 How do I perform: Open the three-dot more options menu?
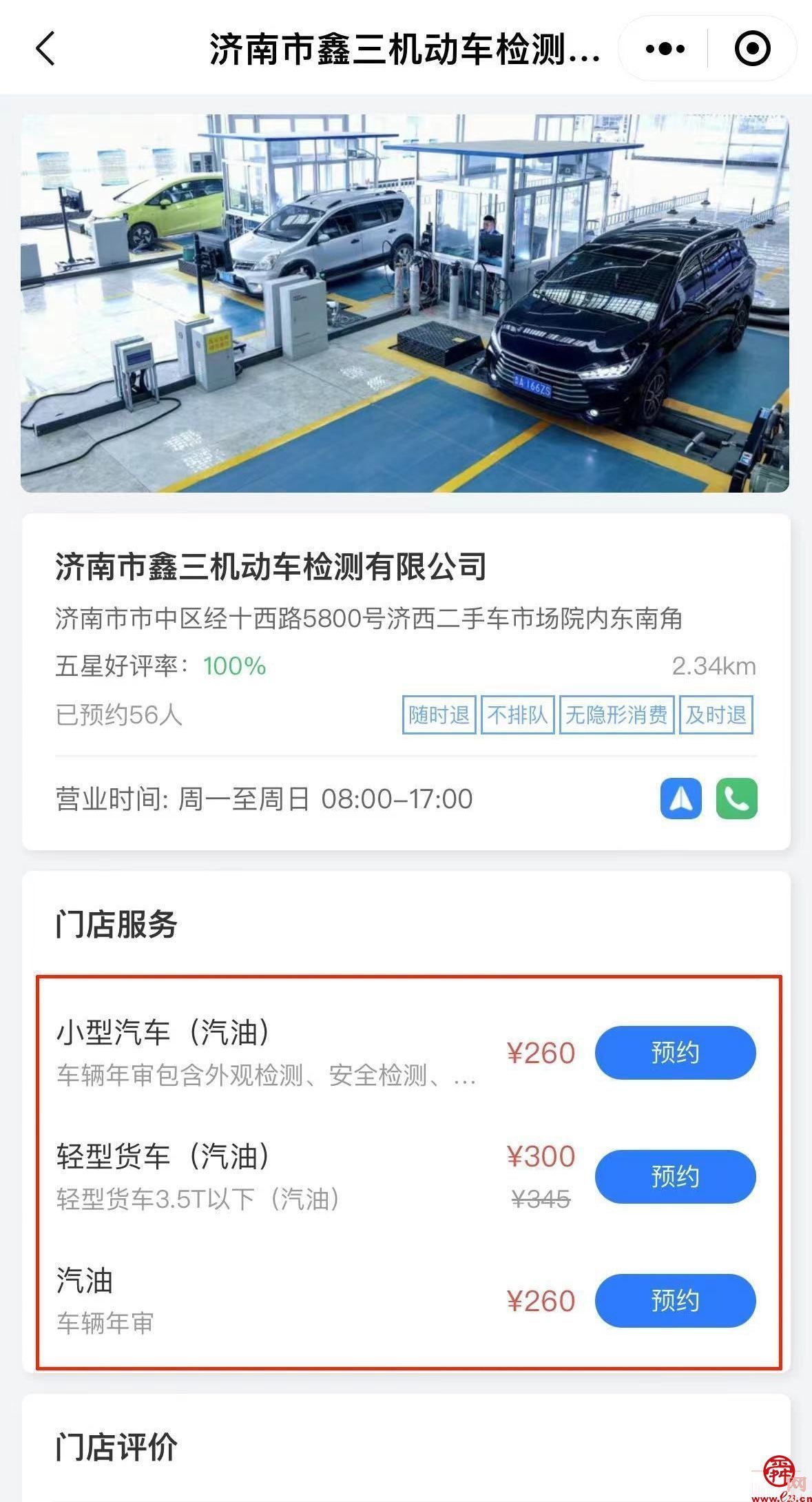663,48
